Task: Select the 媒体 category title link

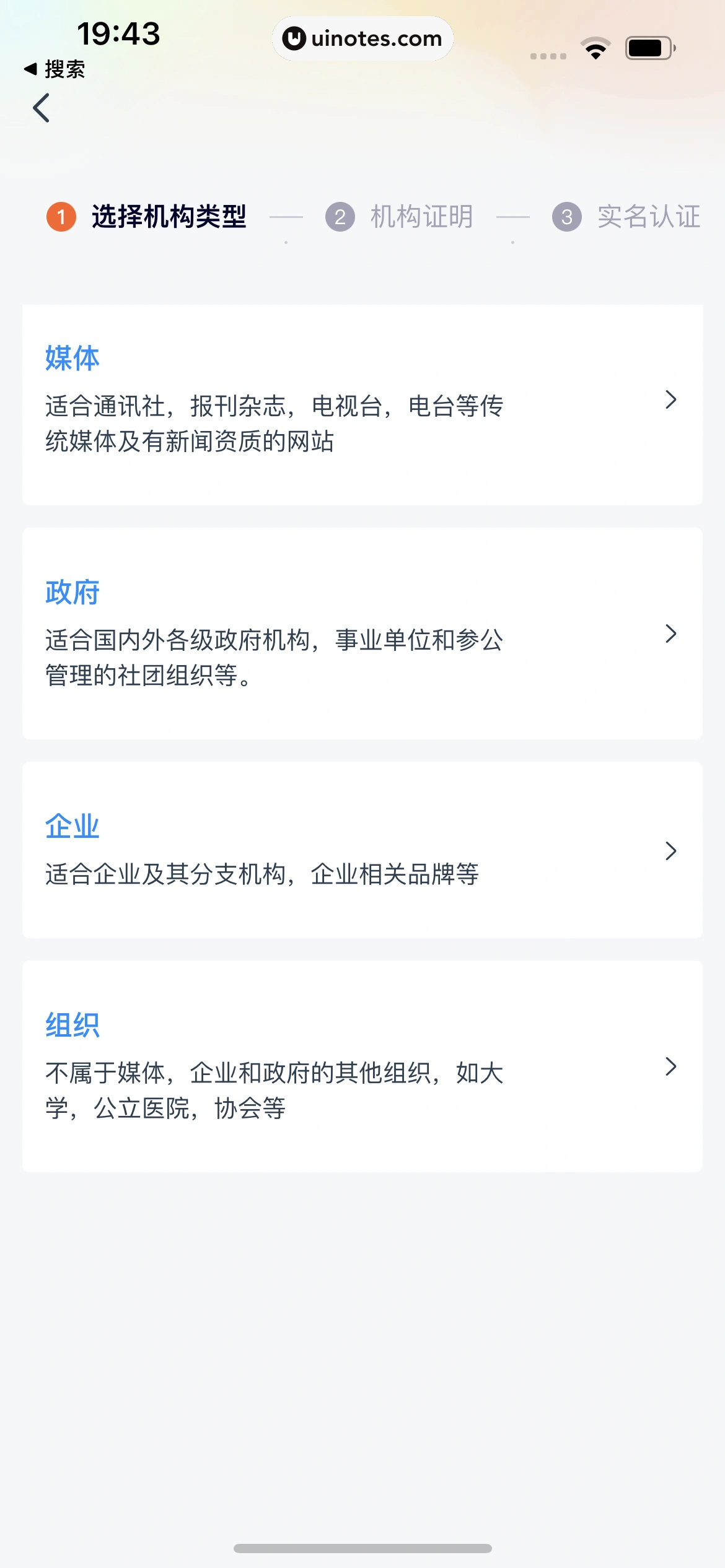Action: pos(72,357)
